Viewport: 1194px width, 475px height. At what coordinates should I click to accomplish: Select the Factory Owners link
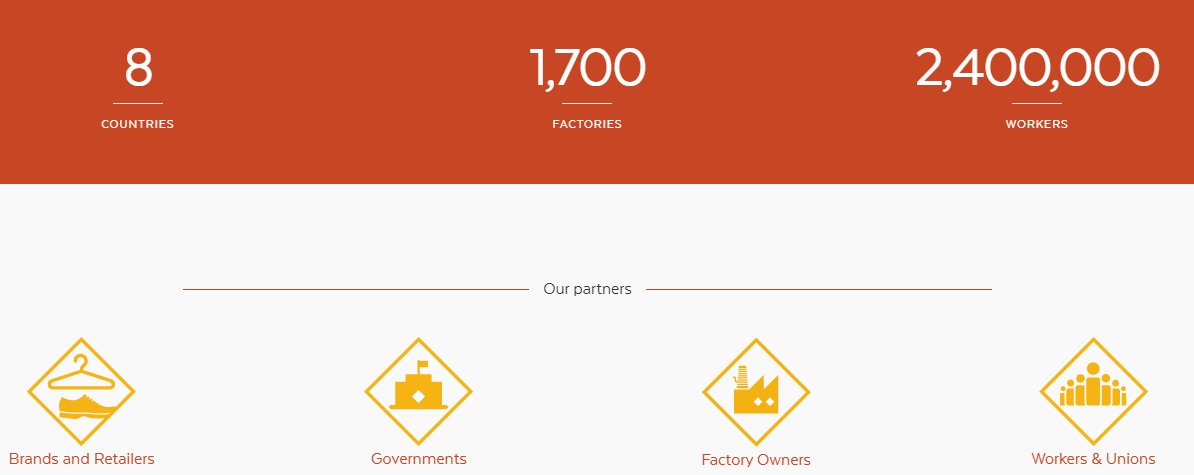click(x=755, y=460)
